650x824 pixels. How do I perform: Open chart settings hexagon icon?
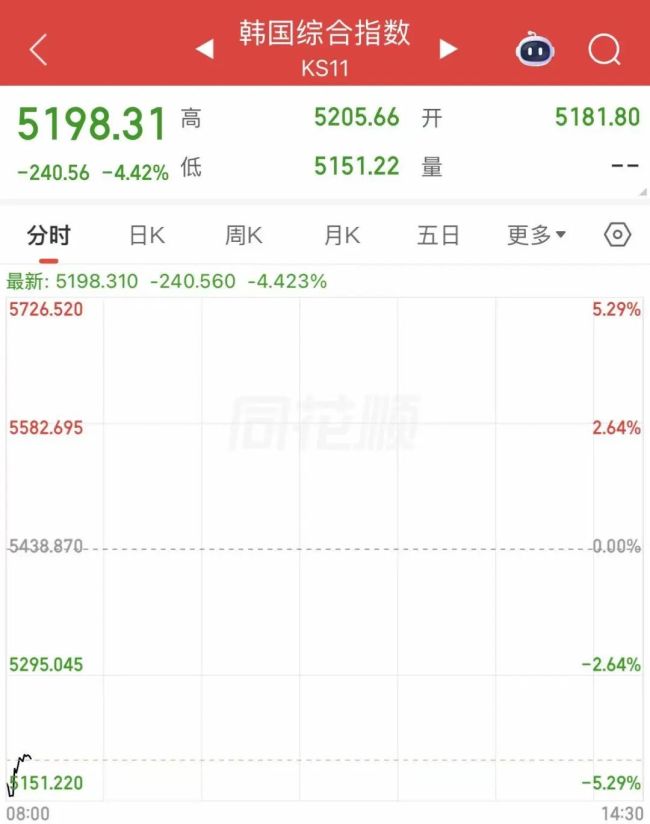618,236
